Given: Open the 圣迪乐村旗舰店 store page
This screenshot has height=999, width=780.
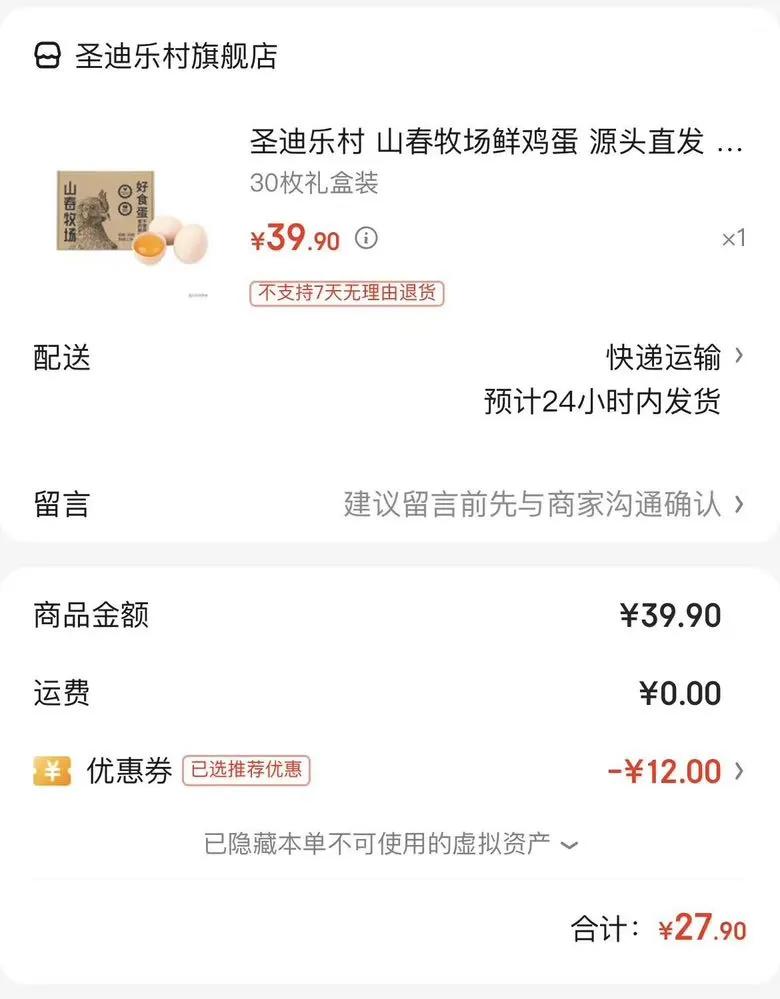Looking at the screenshot, I should 175,56.
